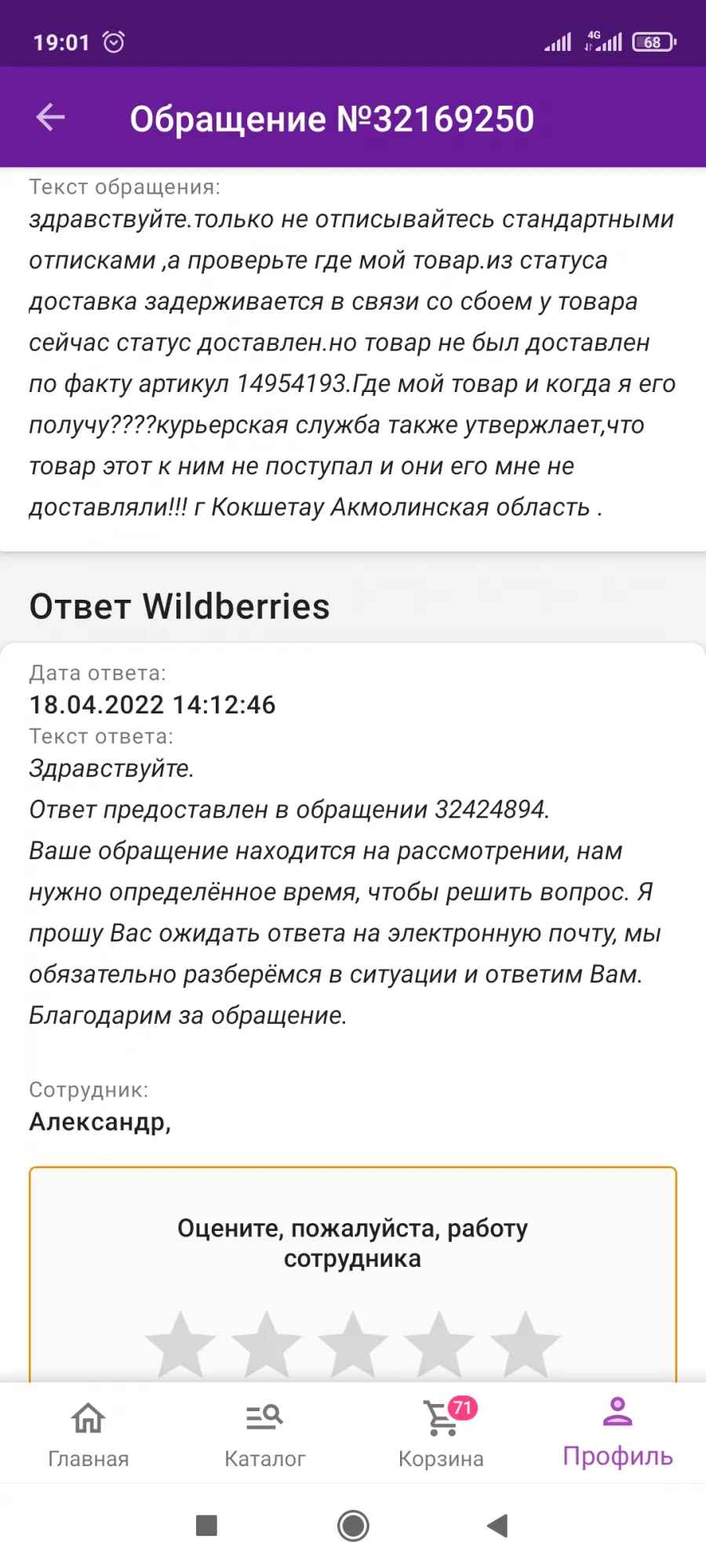The image size is (706, 1568).
Task: Select the Профиль tab
Action: pos(618,1433)
